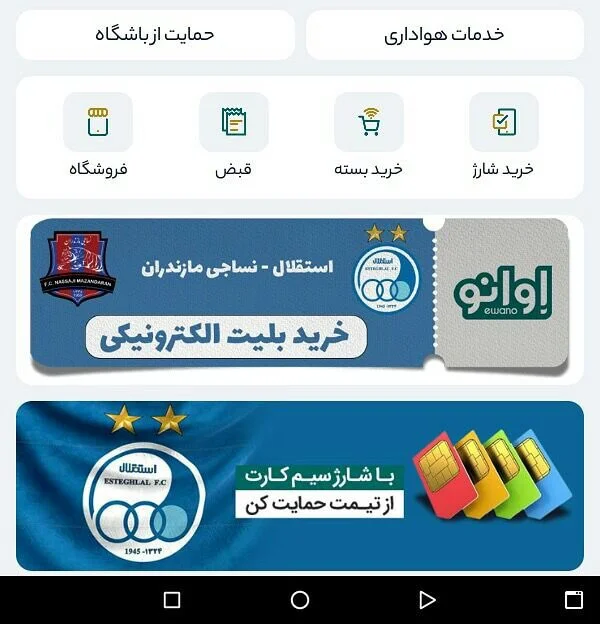600x624 pixels.
Task: Open the SIM card charge support banner
Action: pos(300,486)
